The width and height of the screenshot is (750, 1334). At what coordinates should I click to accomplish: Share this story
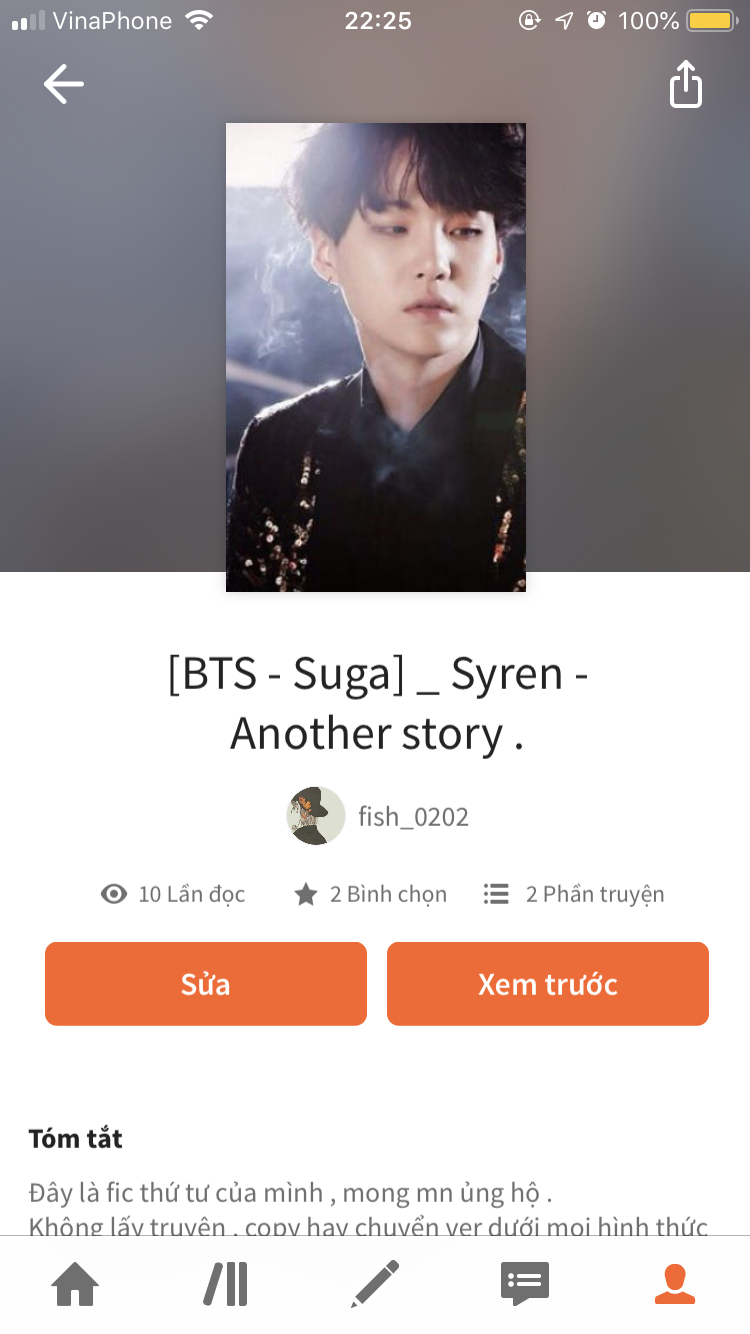(x=686, y=84)
